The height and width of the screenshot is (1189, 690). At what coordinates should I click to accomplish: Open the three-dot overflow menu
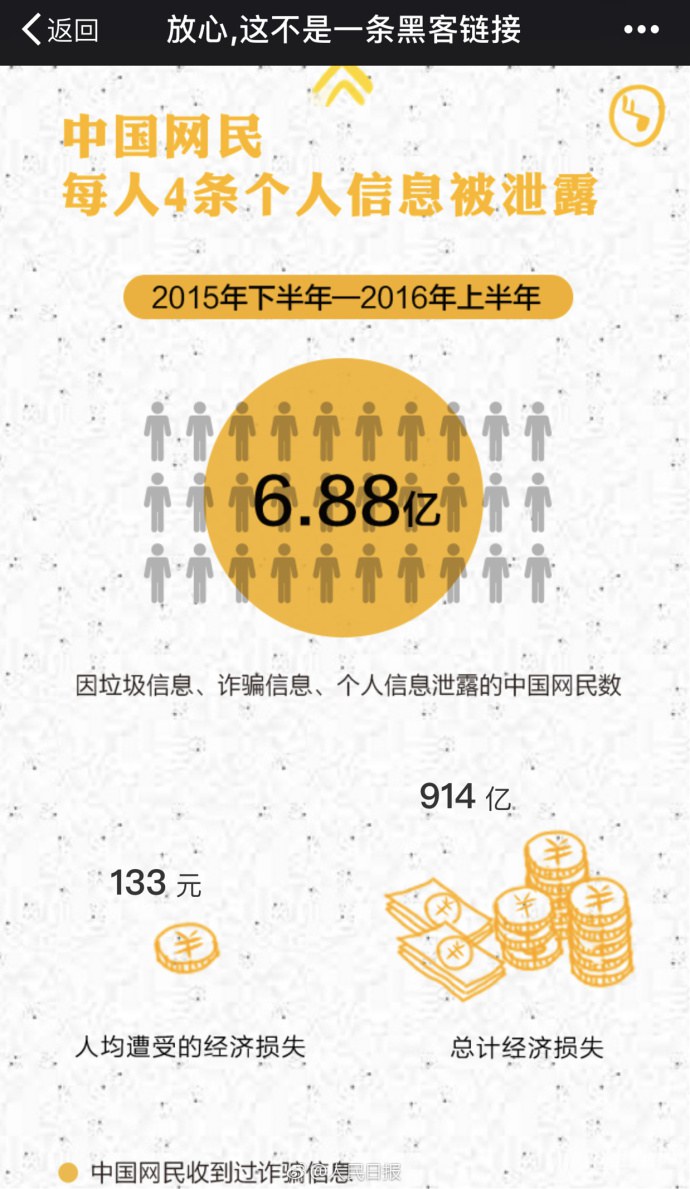641,30
